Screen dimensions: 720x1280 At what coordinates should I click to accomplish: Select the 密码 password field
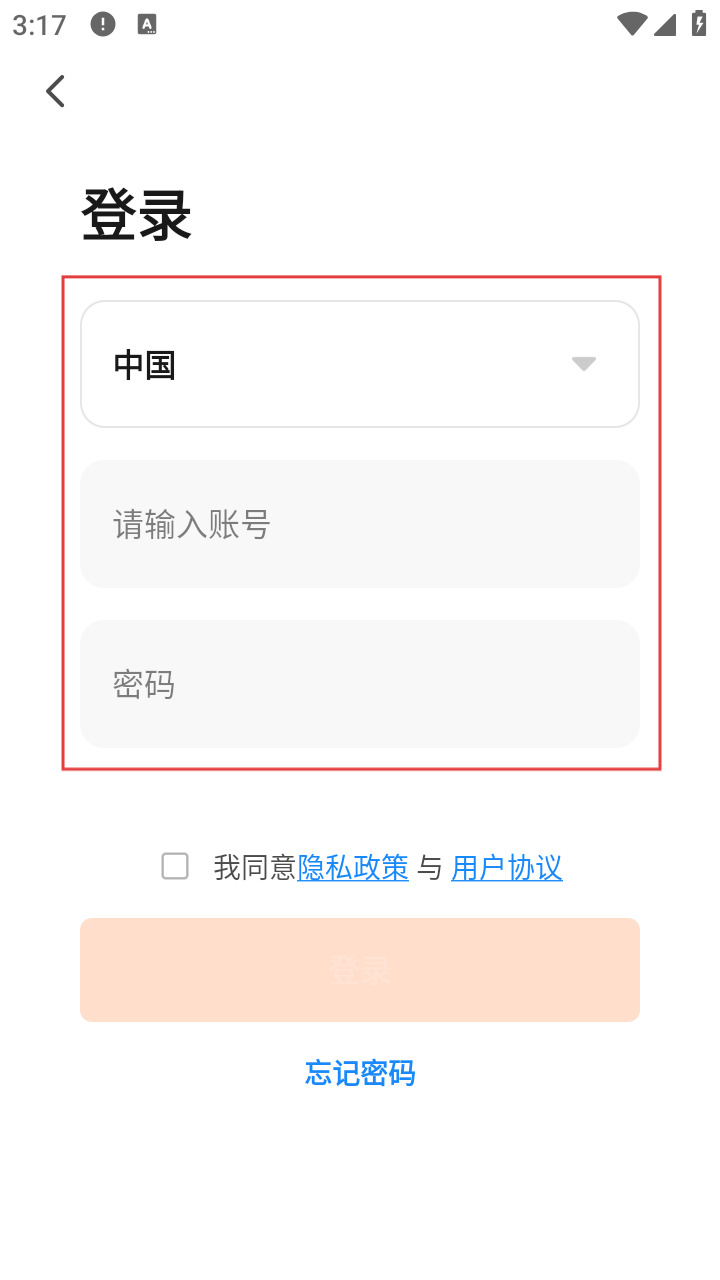[x=359, y=684]
